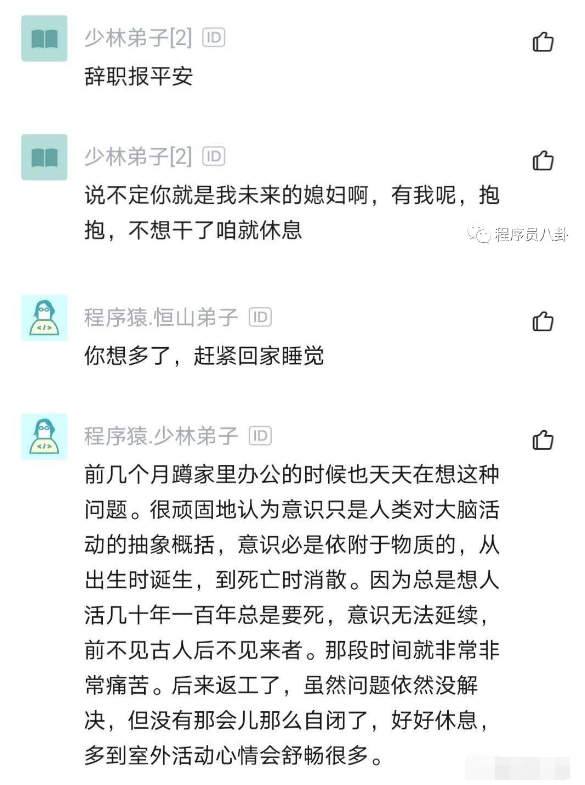The width and height of the screenshot is (585, 785).
Task: Open avatar of 程序猿.少林弟子
Action: tap(44, 437)
